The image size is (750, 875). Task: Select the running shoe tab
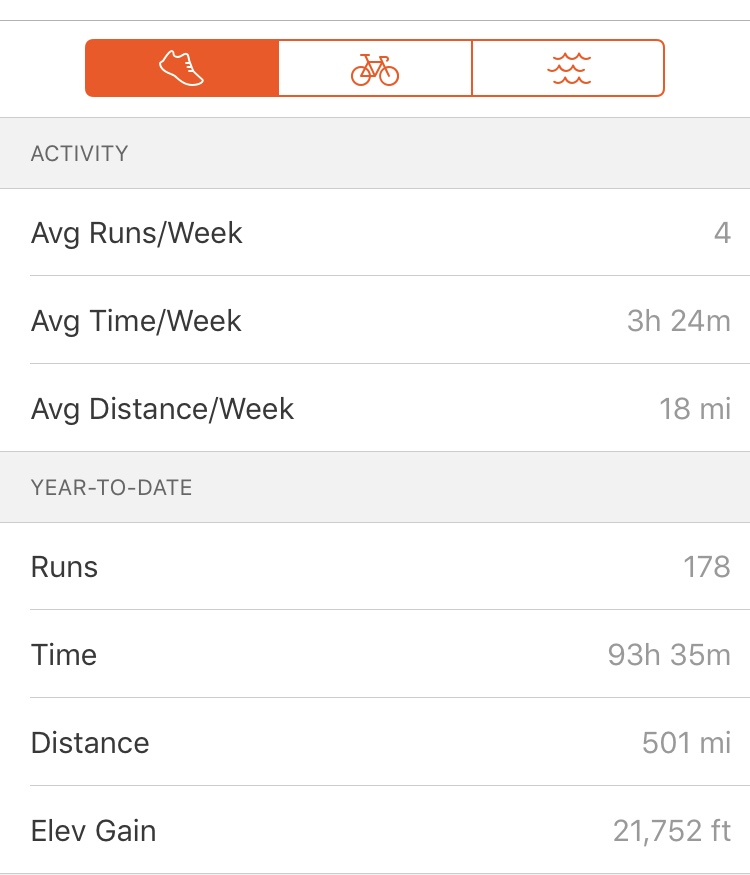click(x=181, y=68)
